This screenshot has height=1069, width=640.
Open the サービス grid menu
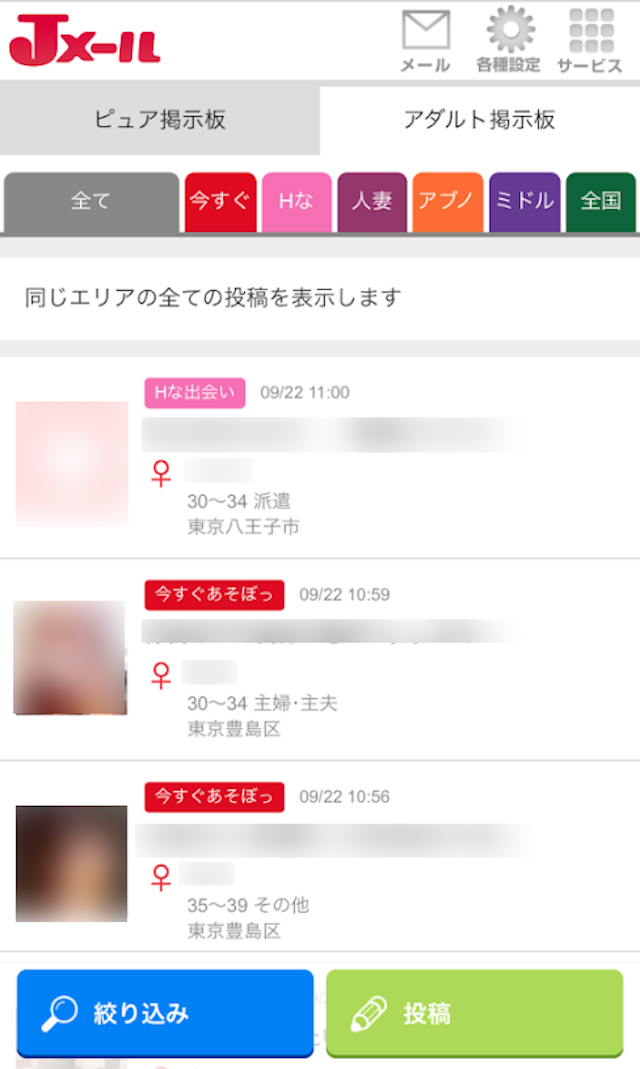590,40
